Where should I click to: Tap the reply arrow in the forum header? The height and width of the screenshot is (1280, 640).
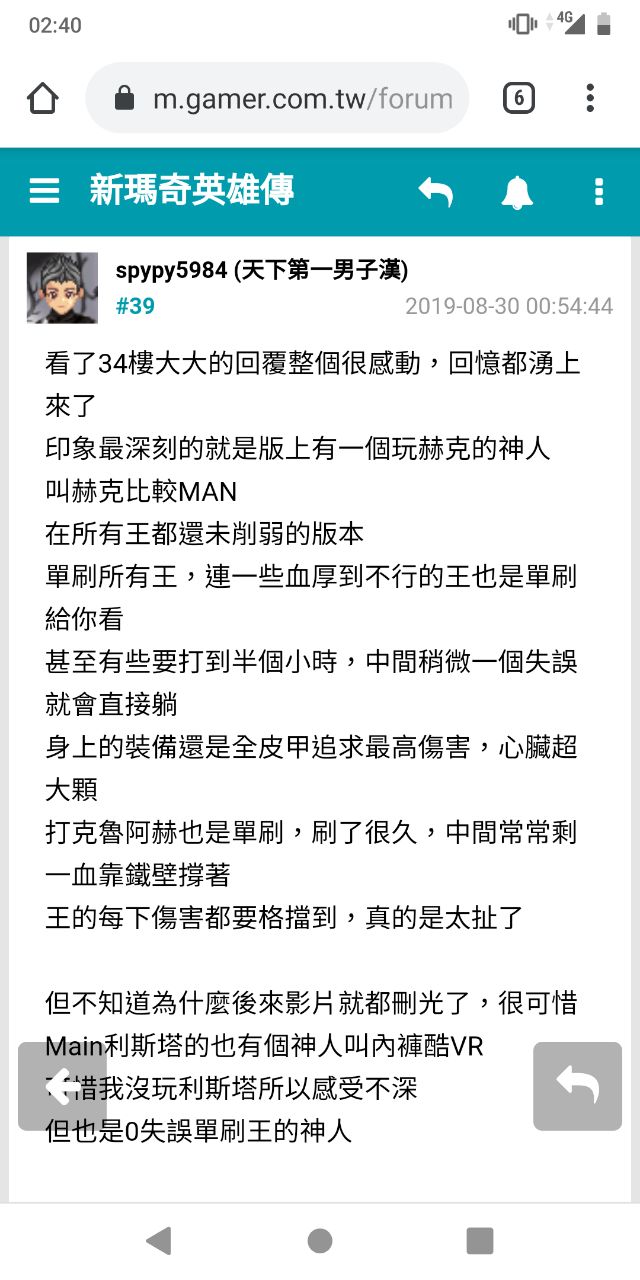click(435, 191)
